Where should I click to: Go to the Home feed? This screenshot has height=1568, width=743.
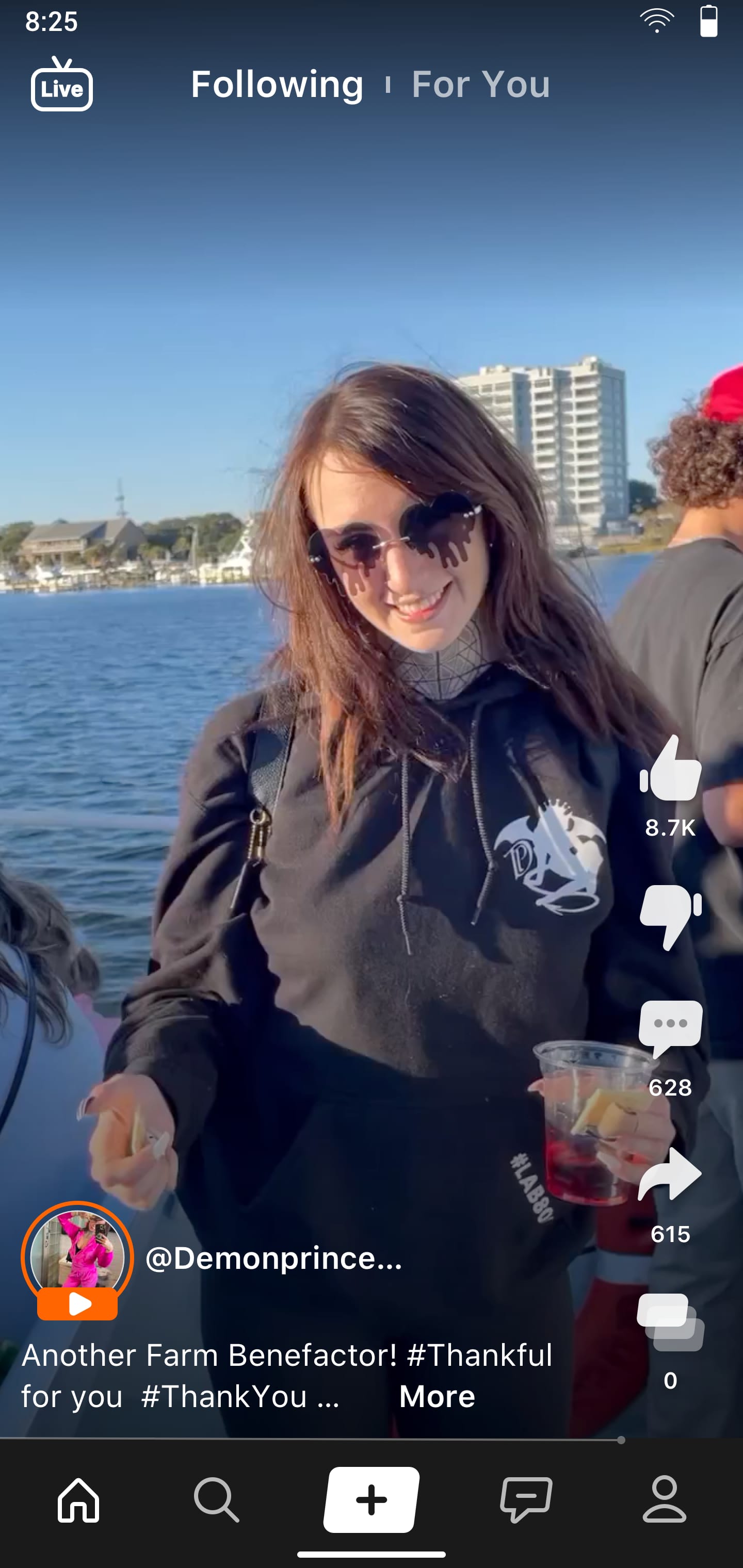(x=79, y=1500)
